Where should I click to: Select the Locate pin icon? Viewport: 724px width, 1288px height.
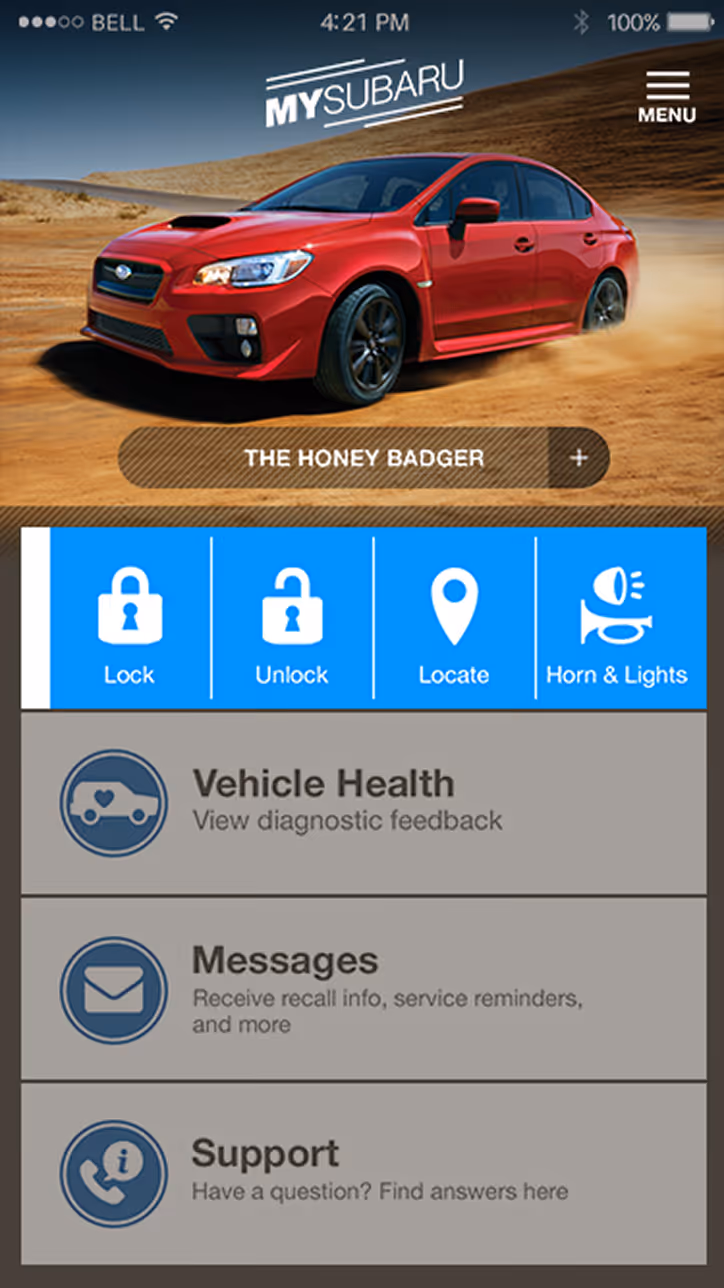[455, 600]
